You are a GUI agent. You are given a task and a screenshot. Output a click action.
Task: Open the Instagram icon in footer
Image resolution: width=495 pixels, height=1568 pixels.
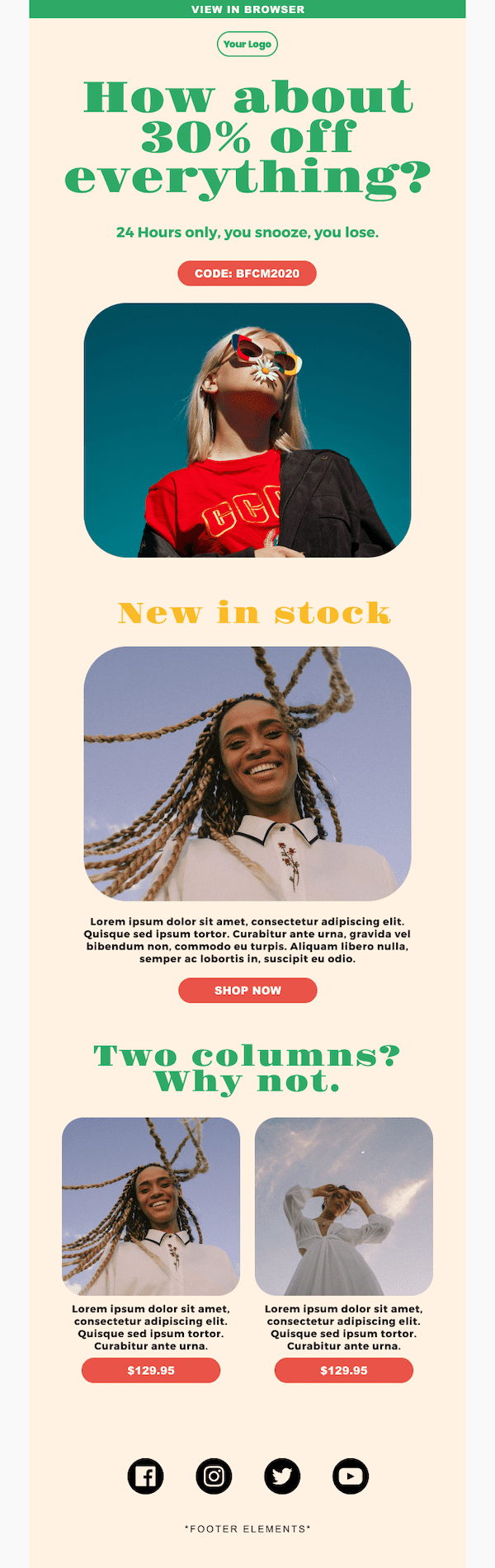[x=214, y=1476]
